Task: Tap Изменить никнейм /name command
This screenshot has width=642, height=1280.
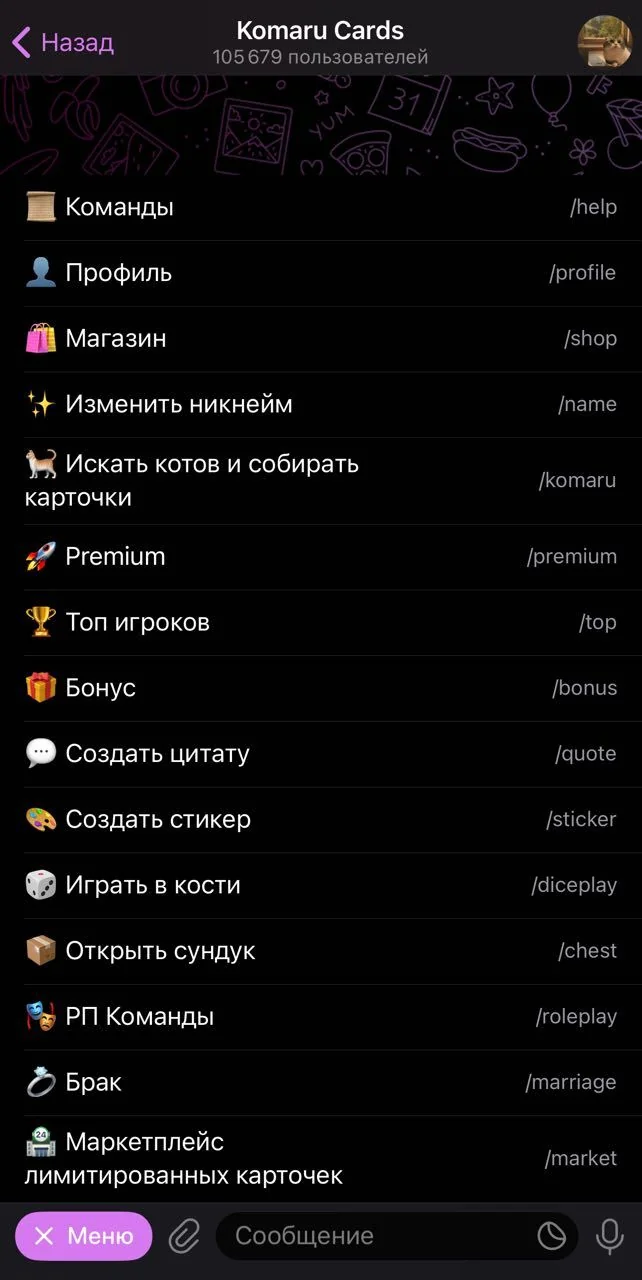Action: click(321, 405)
